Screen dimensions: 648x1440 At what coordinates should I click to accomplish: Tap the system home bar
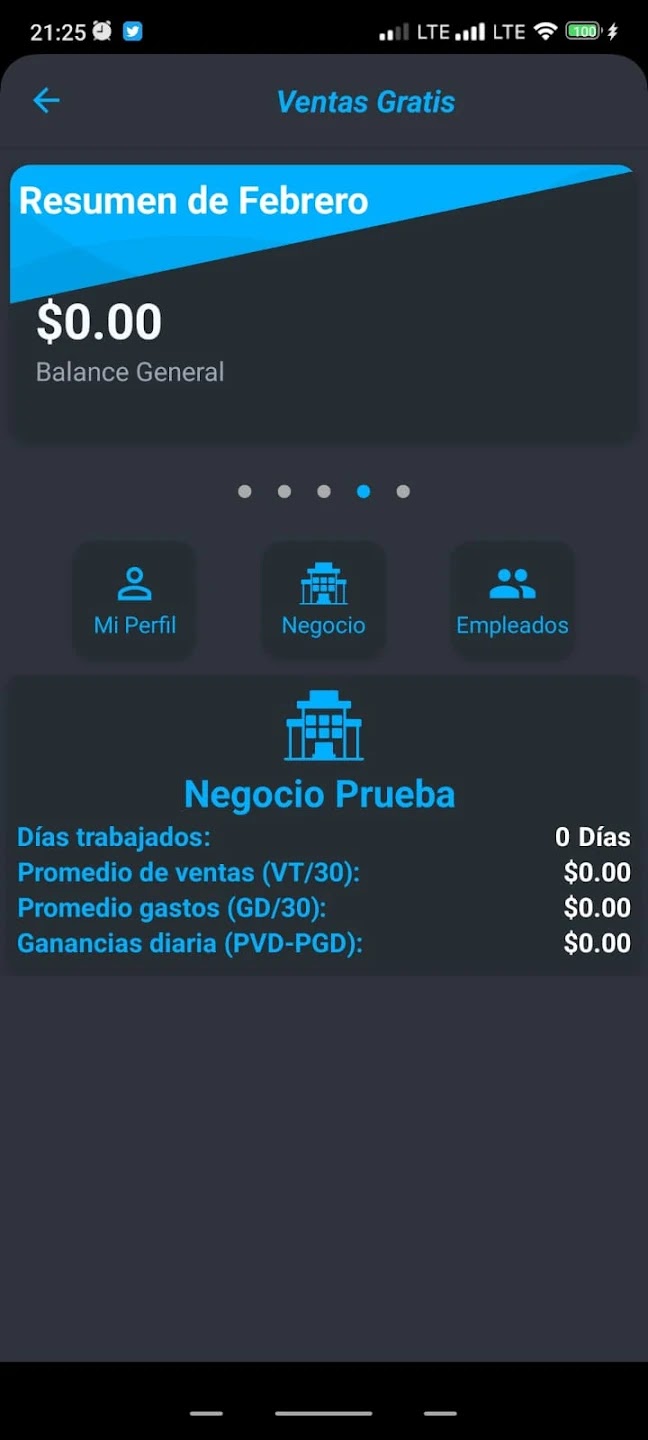click(323, 1413)
